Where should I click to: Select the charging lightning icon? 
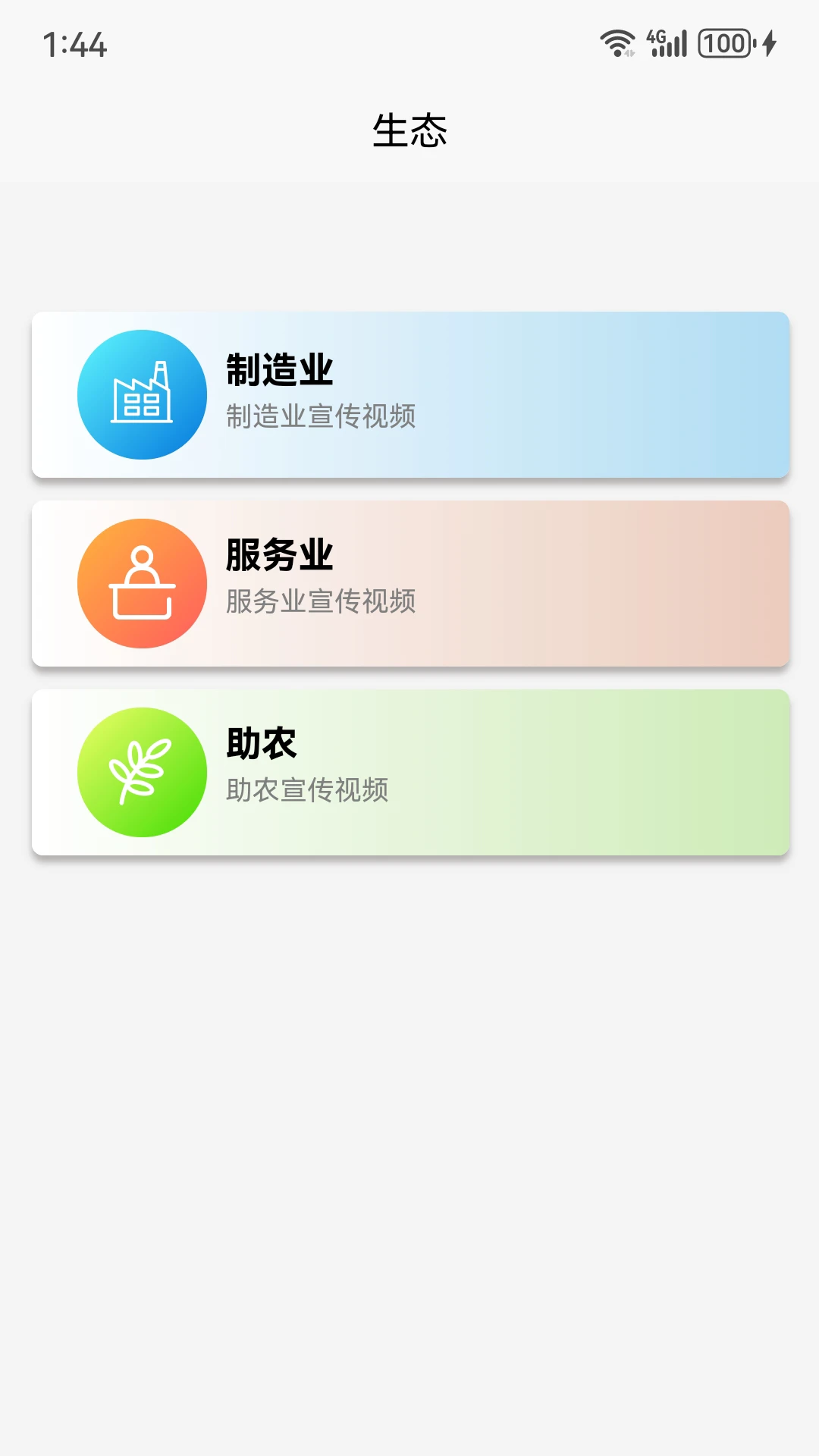coord(768,43)
